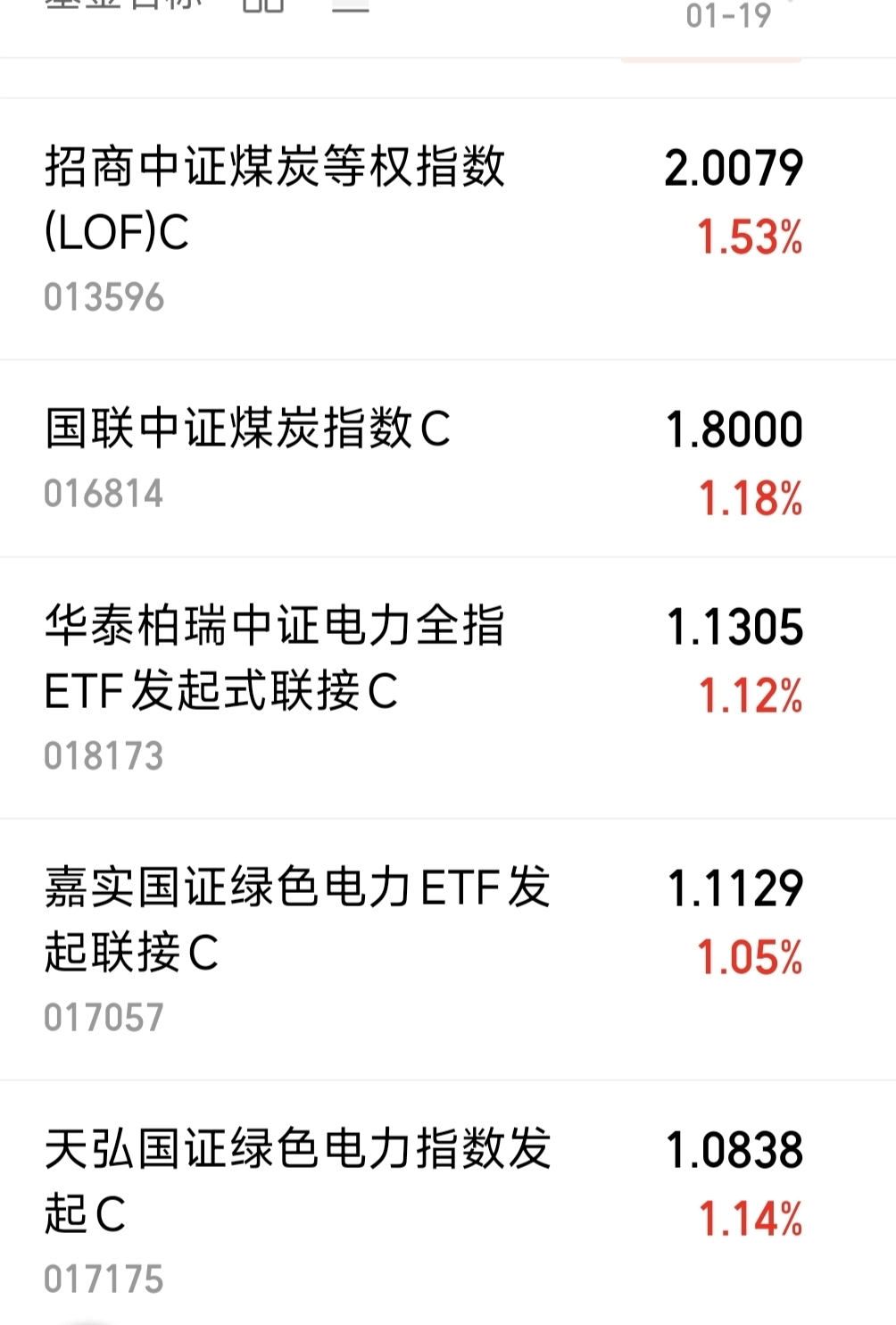Viewport: 896px width, 1325px height.
Task: Open the 国联中证煤炭指数C fund row
Action: 448,459
